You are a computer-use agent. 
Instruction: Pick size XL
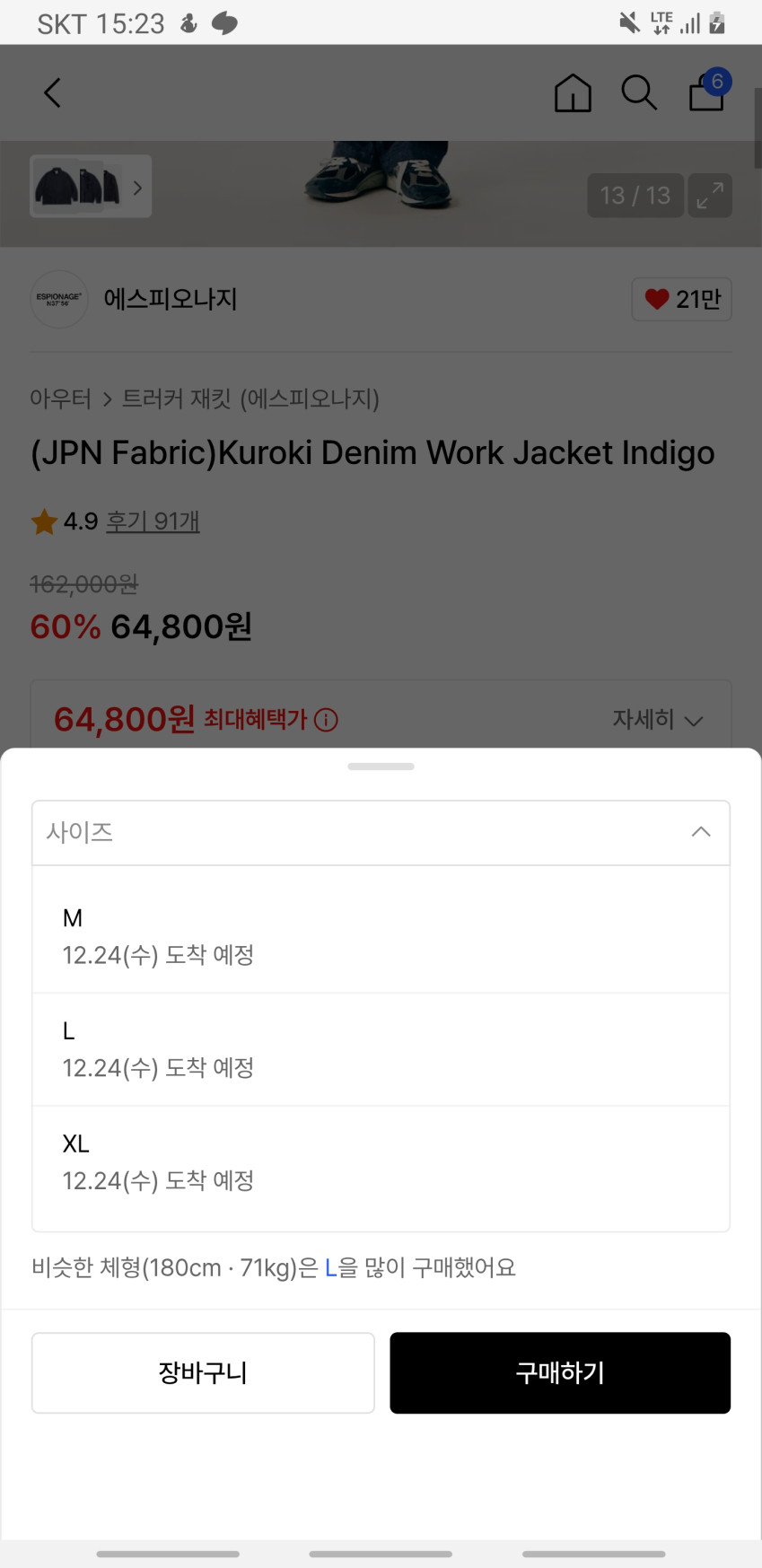[x=381, y=1161]
